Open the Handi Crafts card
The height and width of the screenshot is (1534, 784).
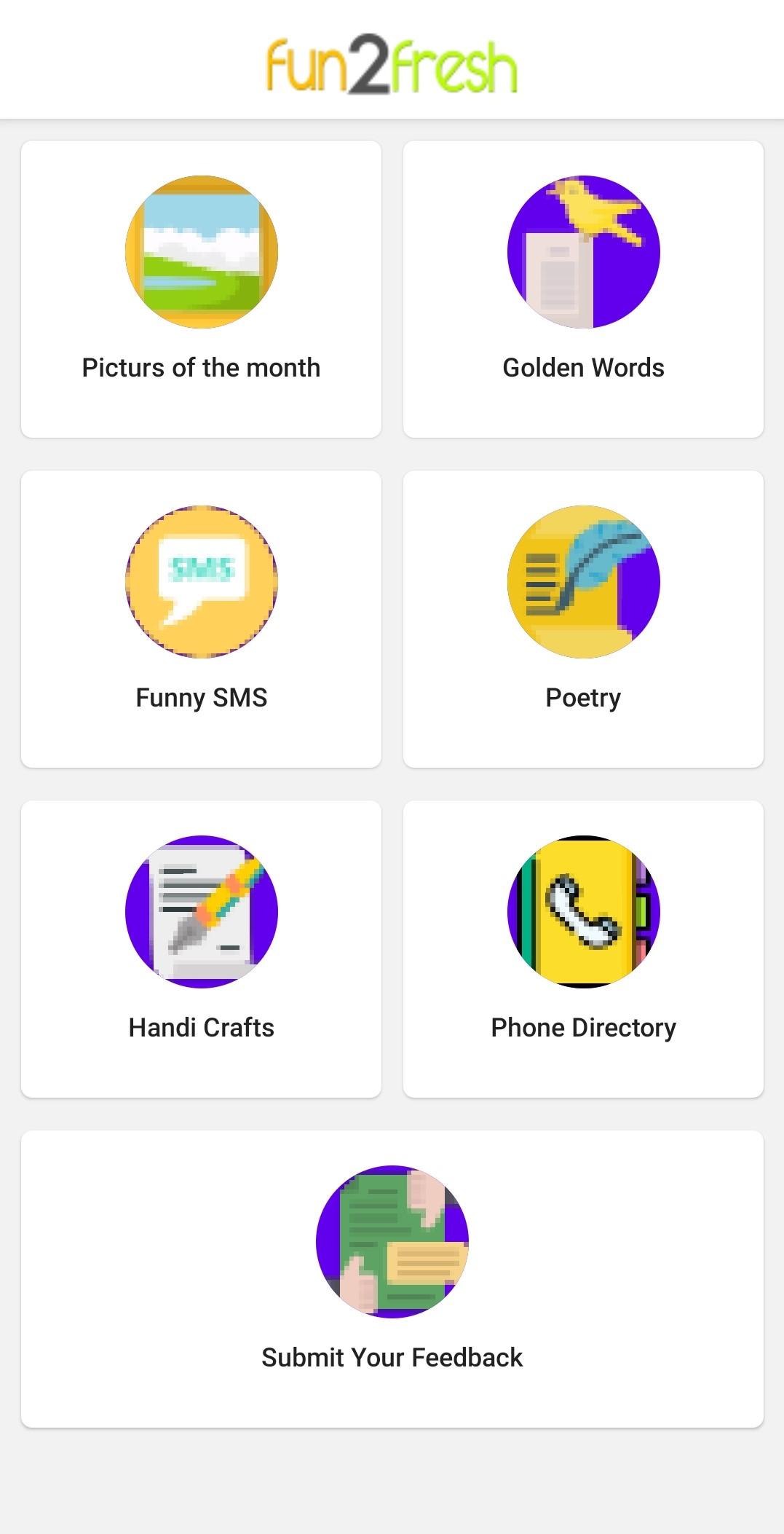(x=201, y=949)
